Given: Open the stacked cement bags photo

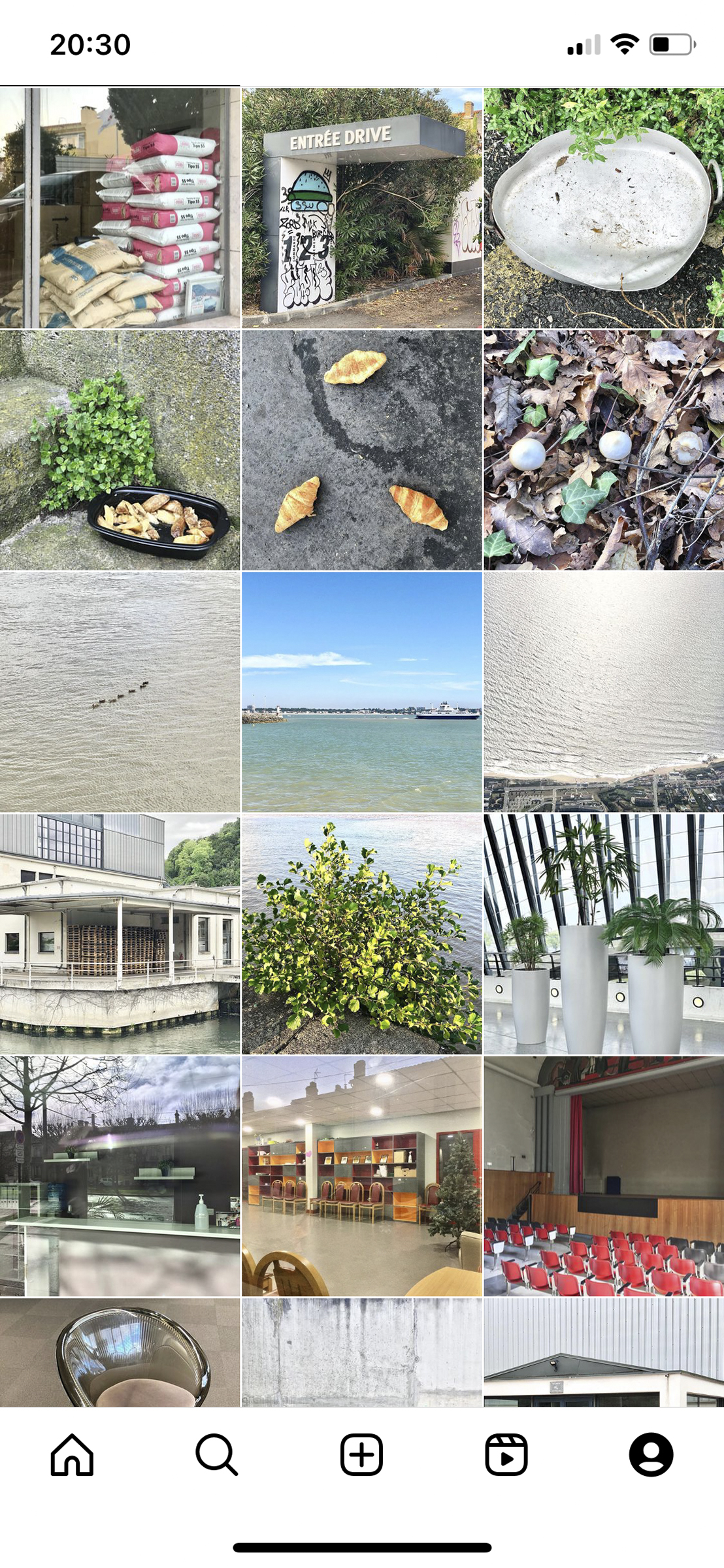Looking at the screenshot, I should (x=120, y=208).
